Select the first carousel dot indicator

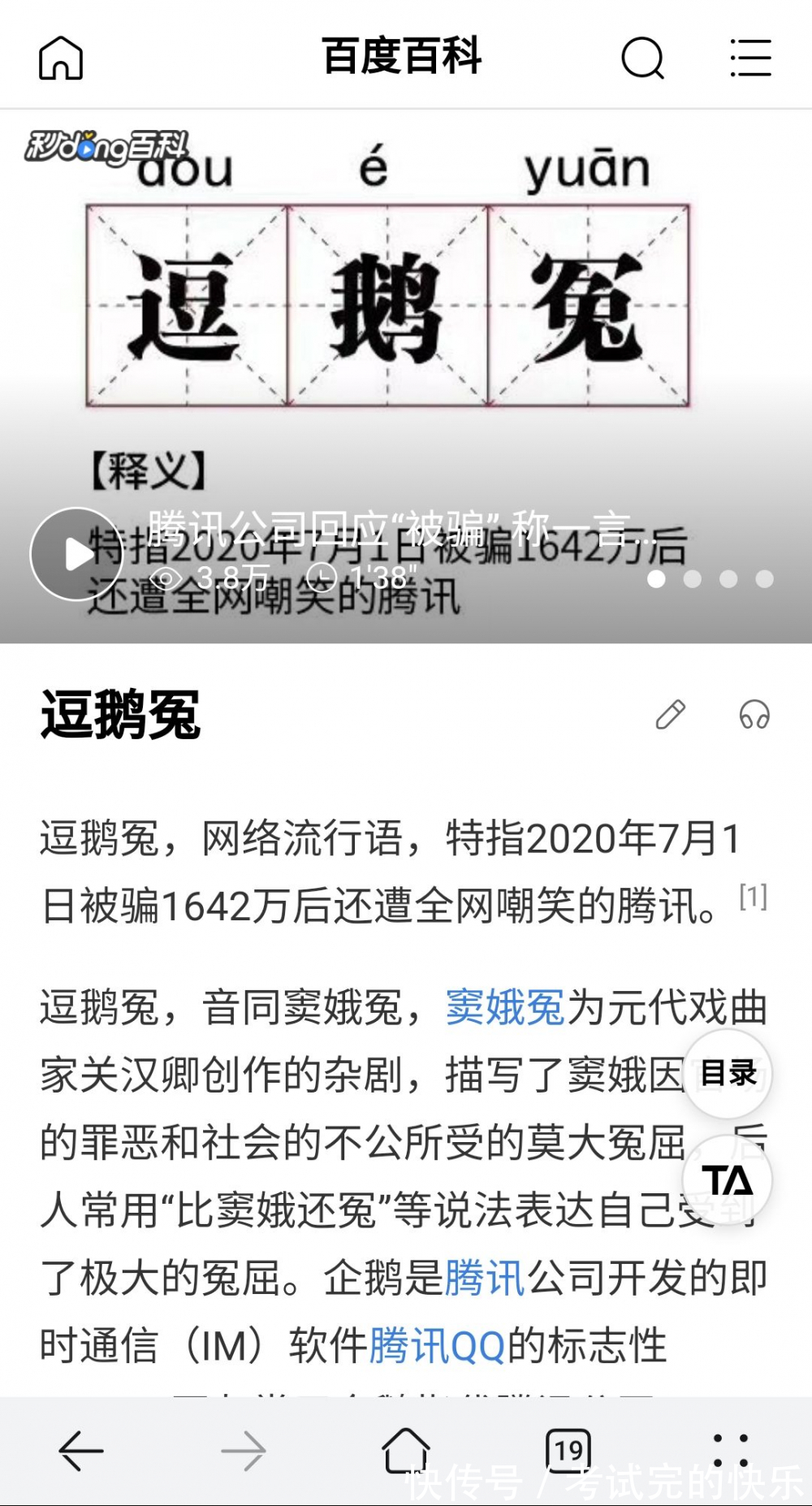655,578
